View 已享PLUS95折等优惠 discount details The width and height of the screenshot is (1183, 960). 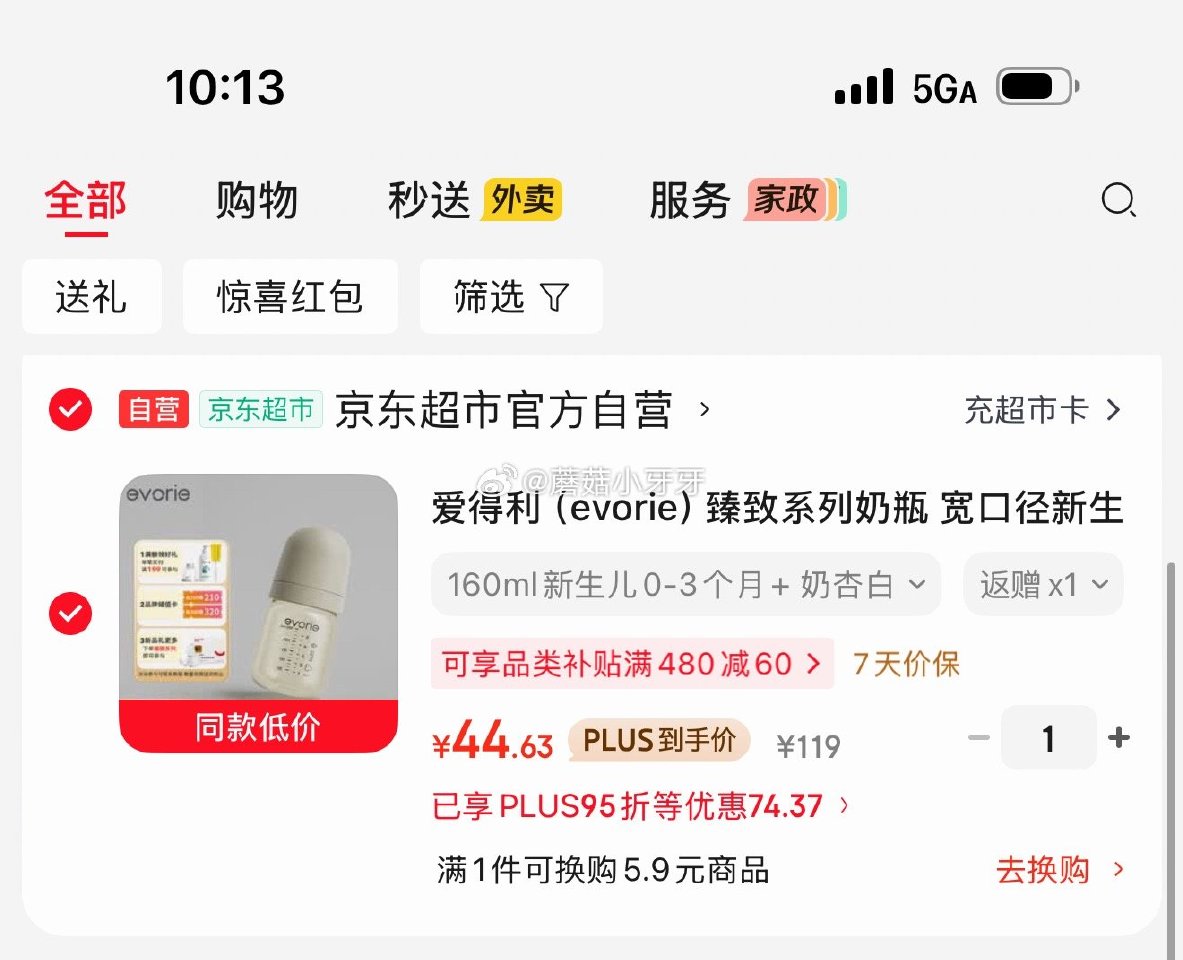click(640, 806)
